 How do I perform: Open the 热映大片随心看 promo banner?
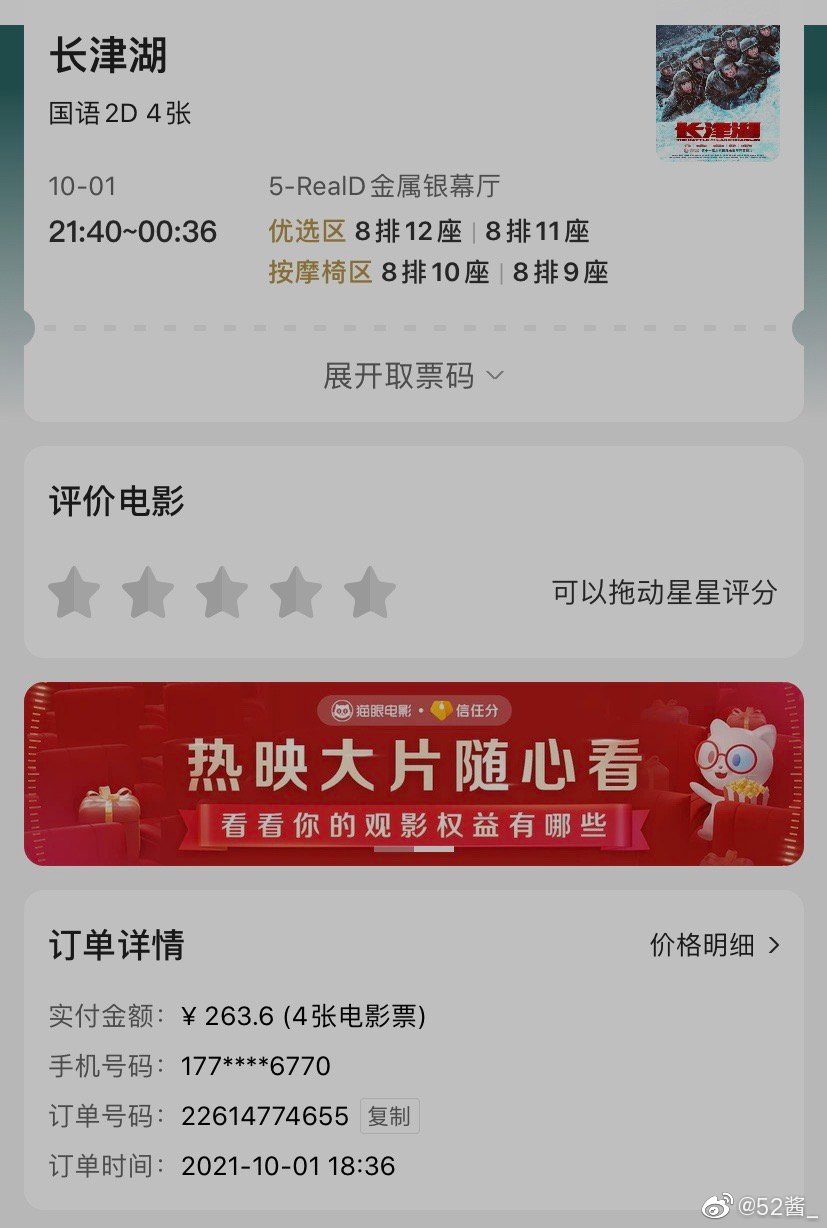point(413,773)
